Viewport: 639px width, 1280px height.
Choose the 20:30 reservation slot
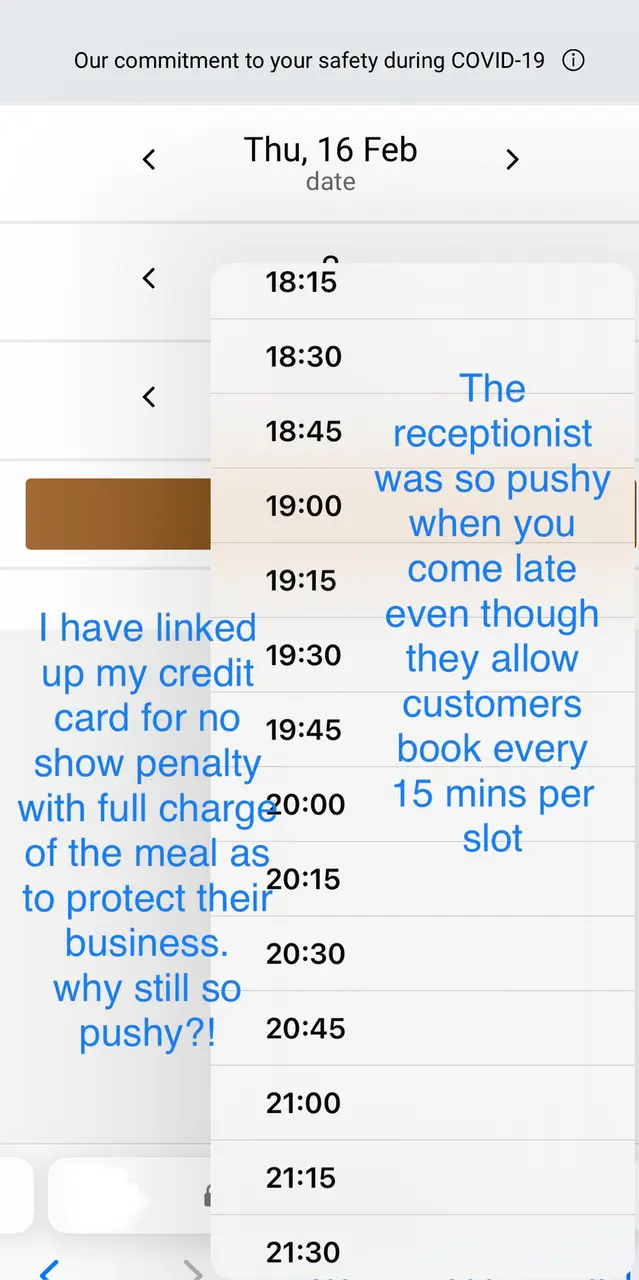click(x=304, y=953)
